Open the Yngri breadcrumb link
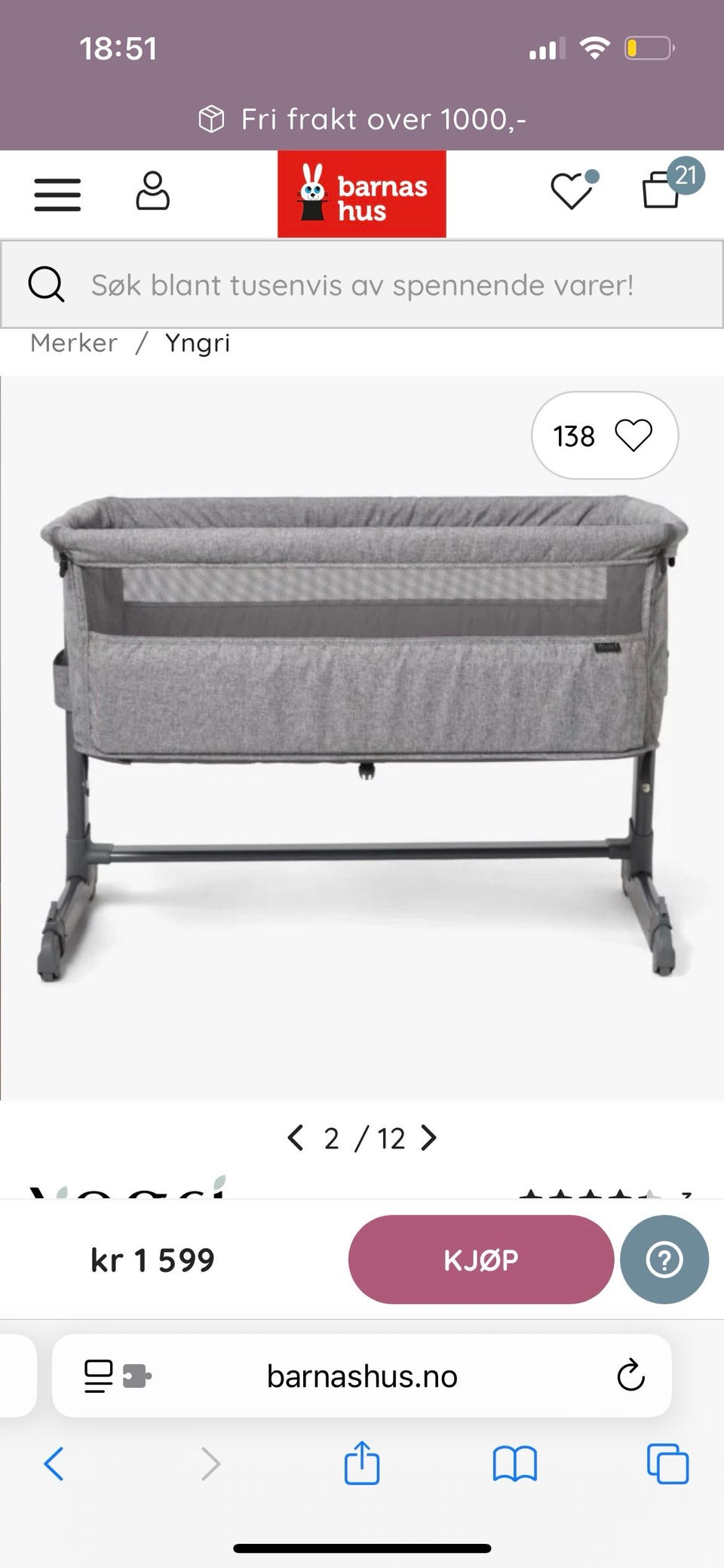 click(198, 344)
